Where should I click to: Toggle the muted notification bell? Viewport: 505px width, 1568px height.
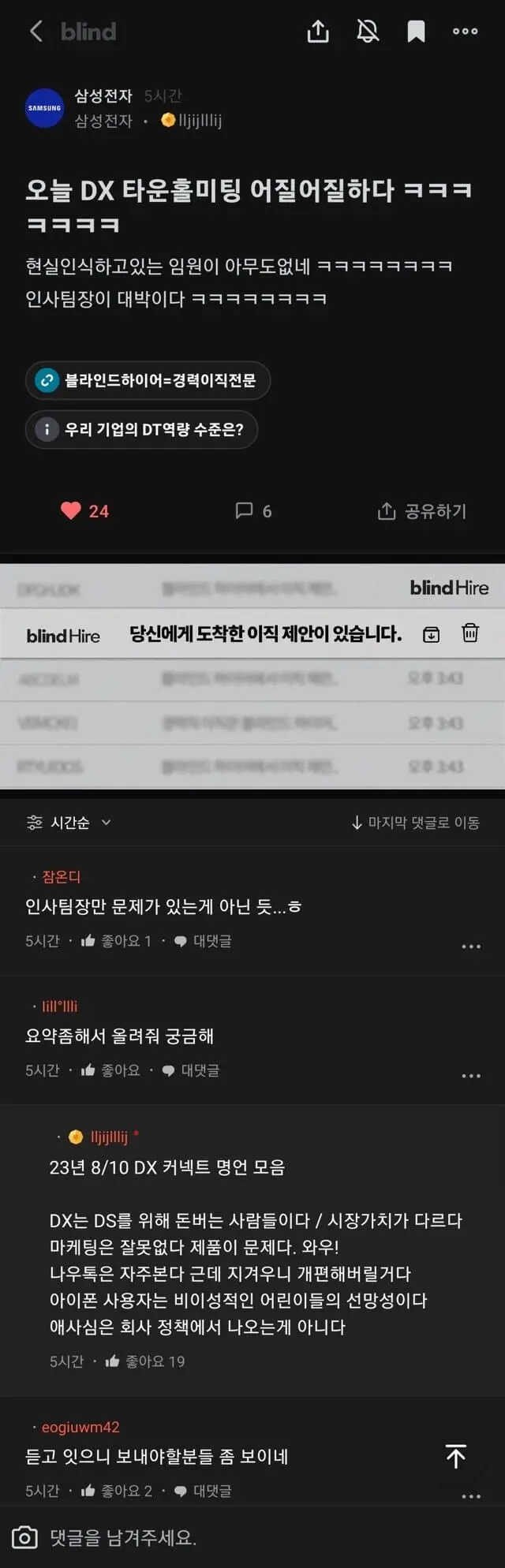point(368,32)
